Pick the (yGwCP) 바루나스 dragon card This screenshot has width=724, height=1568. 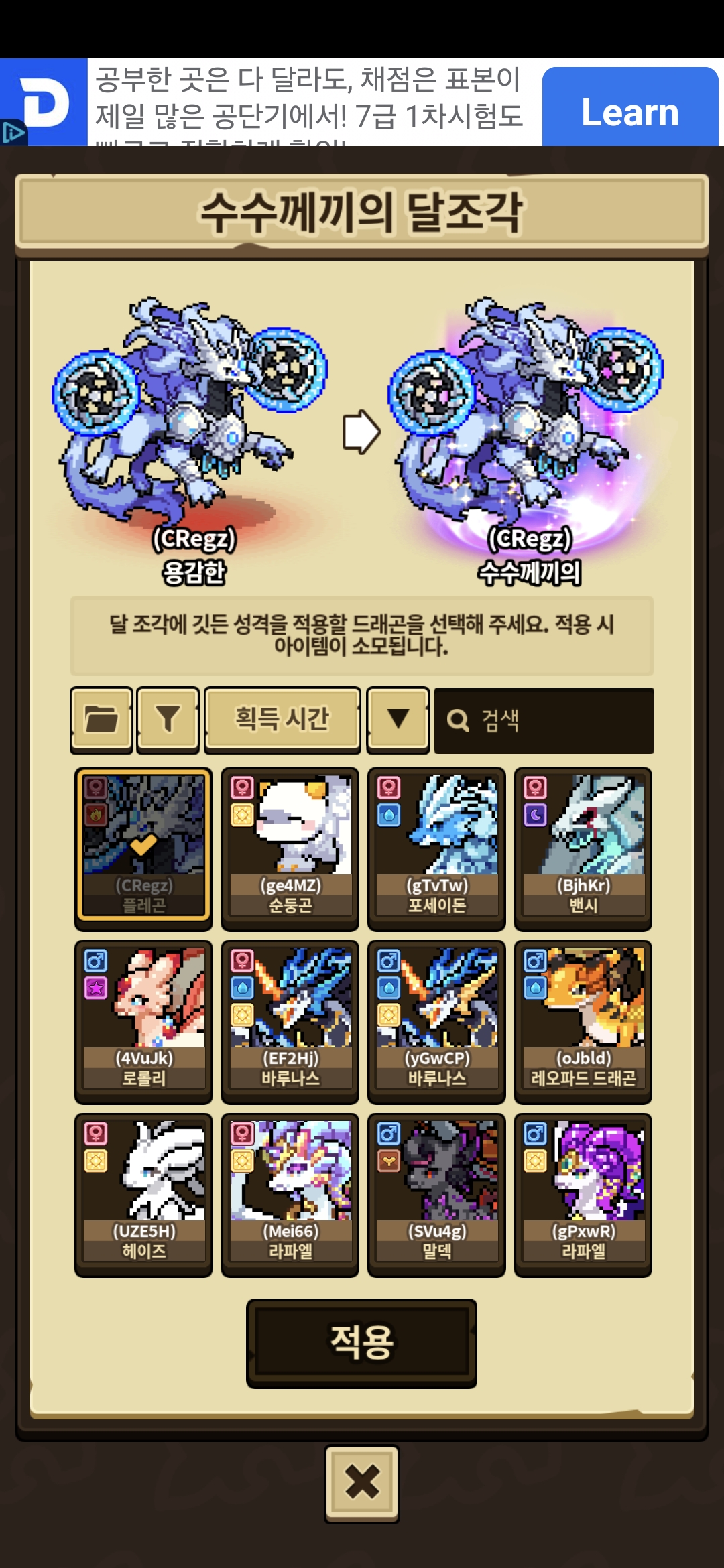436,1022
